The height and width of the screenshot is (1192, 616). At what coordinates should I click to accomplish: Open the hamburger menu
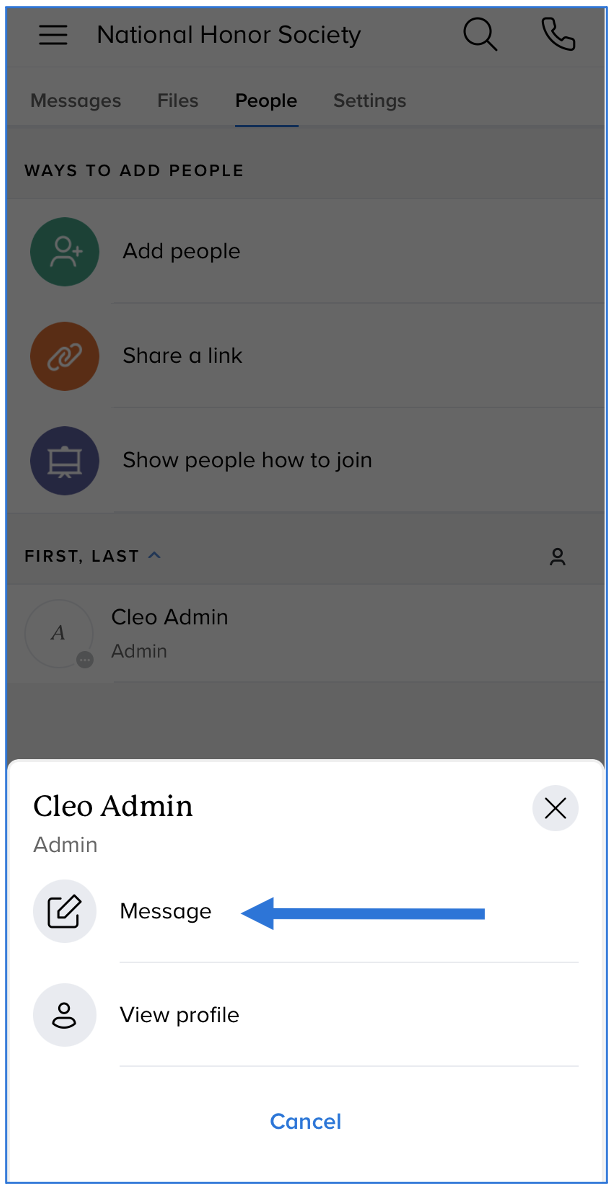pyautogui.click(x=53, y=35)
